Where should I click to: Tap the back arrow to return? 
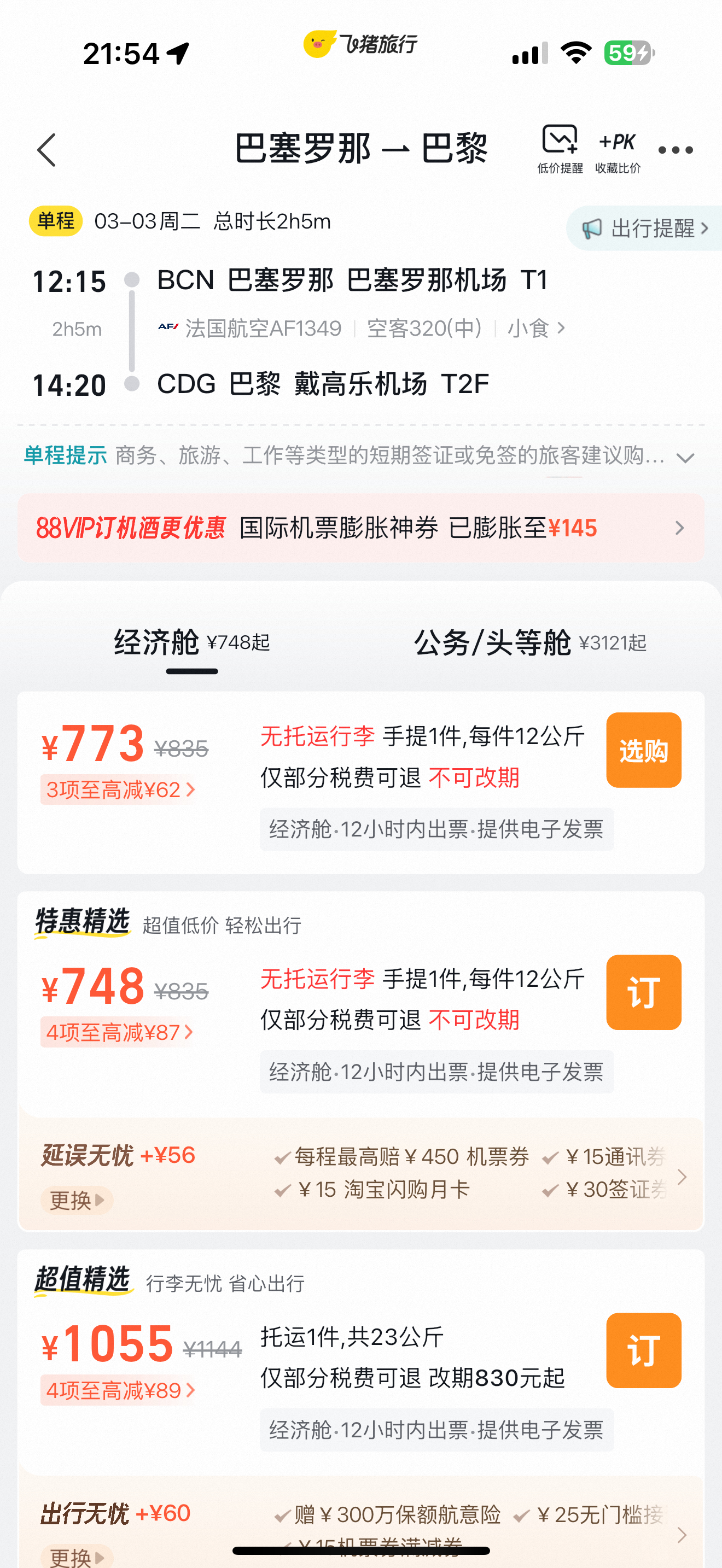pyautogui.click(x=48, y=150)
